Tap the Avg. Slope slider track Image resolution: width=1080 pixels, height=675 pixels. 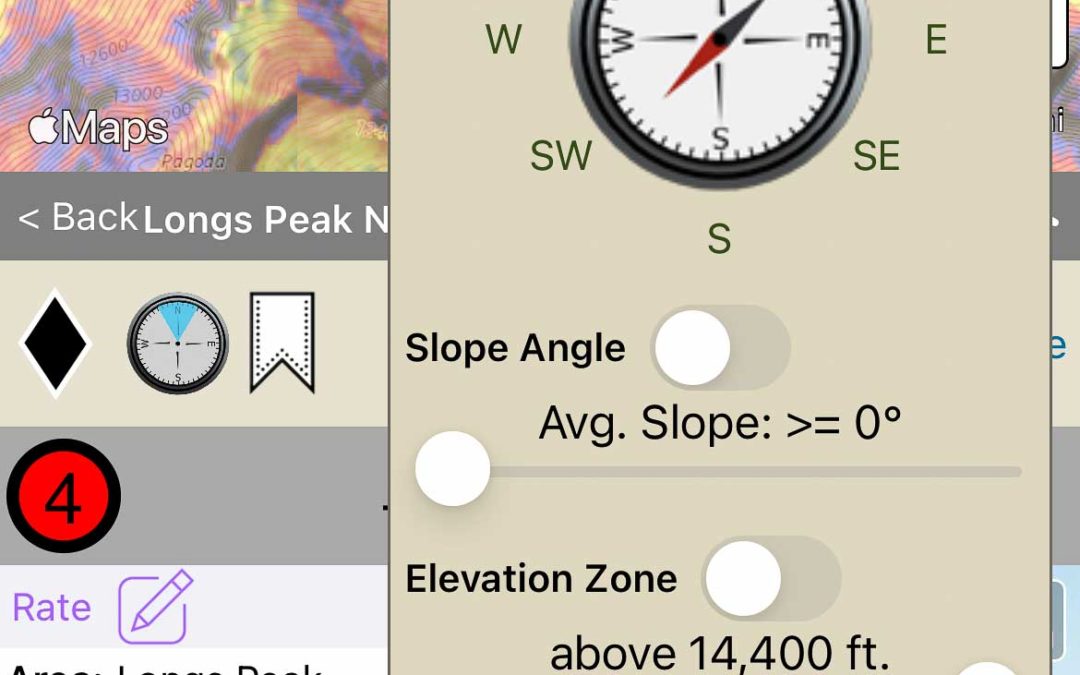[x=750, y=470]
